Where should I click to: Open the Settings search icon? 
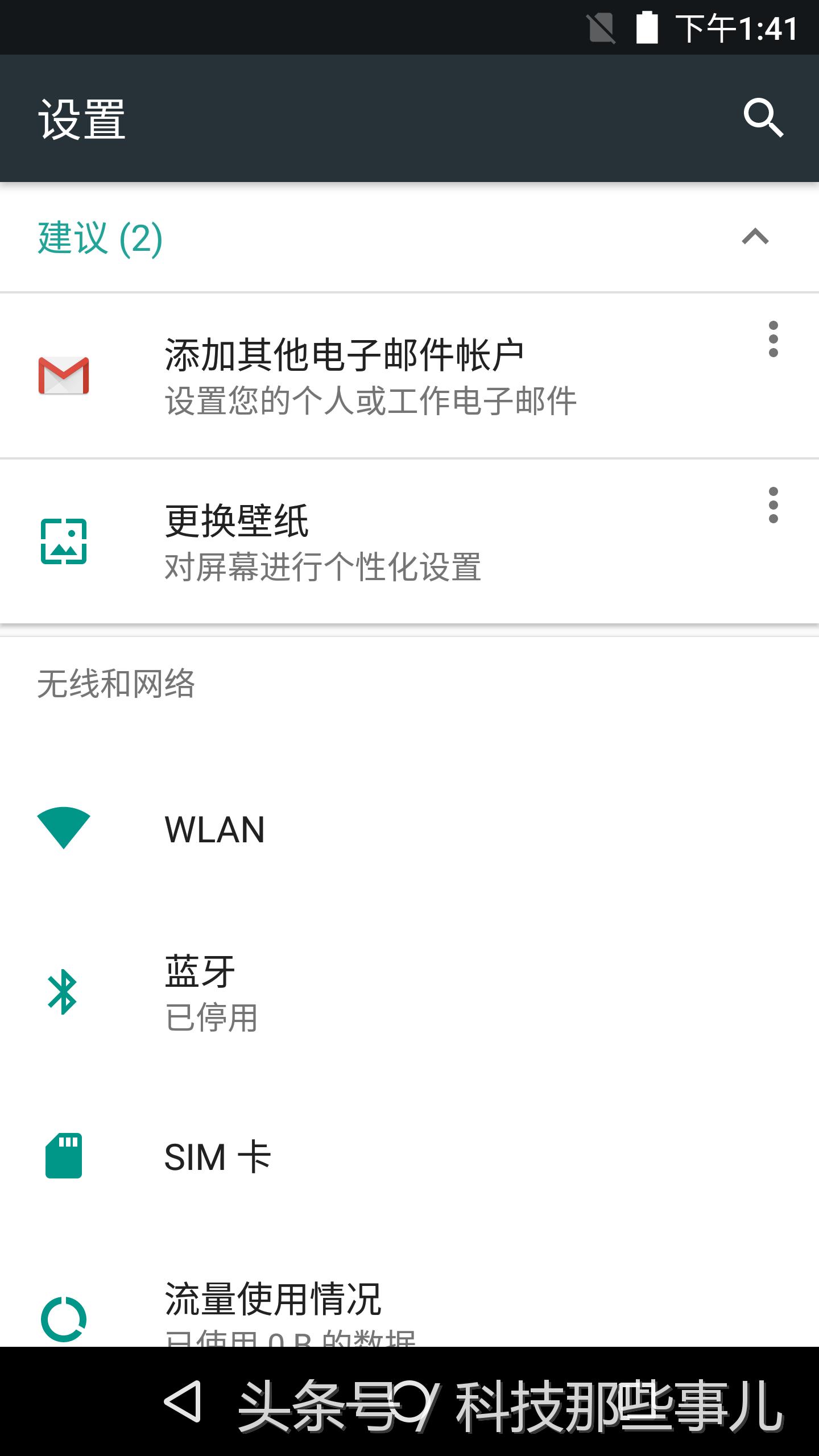764,119
